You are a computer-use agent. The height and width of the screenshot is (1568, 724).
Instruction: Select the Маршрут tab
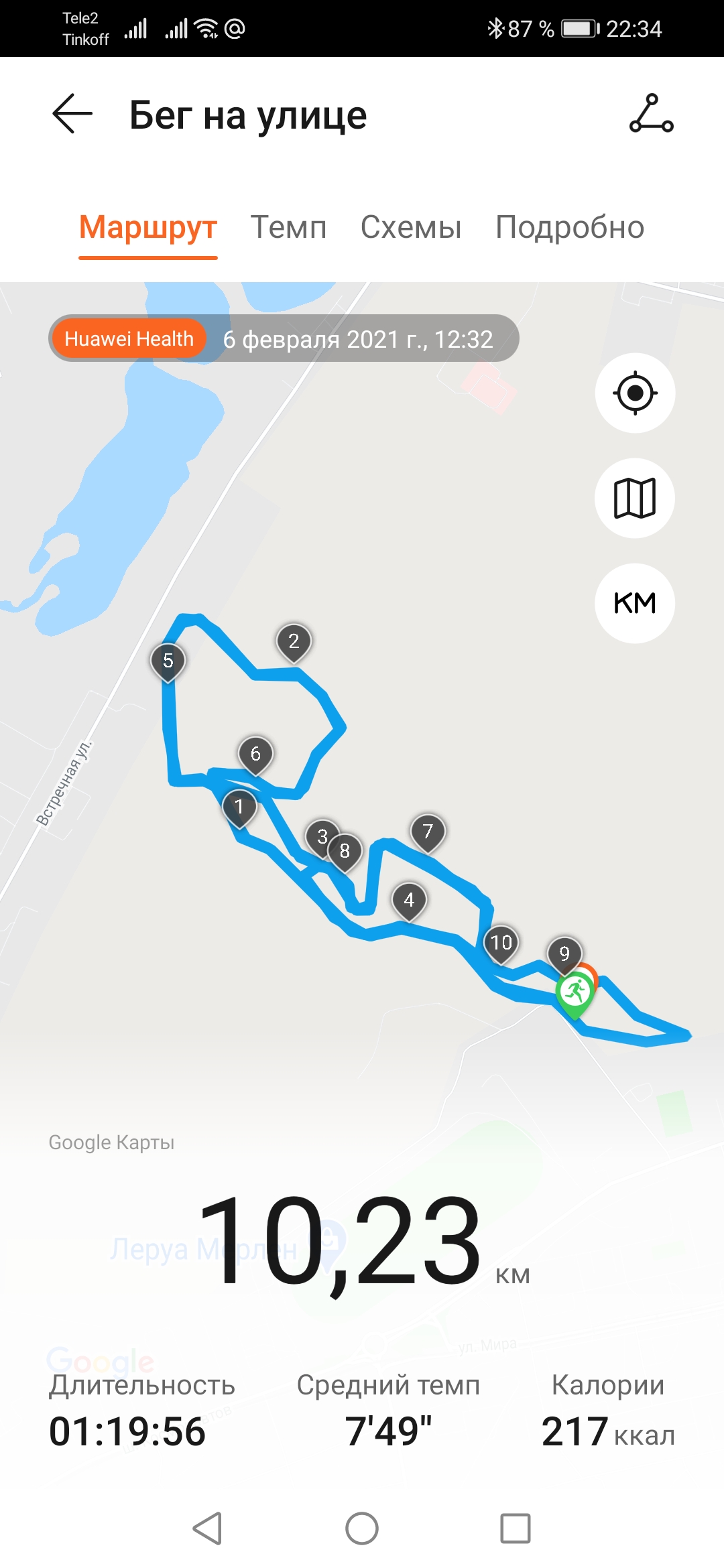click(x=148, y=228)
